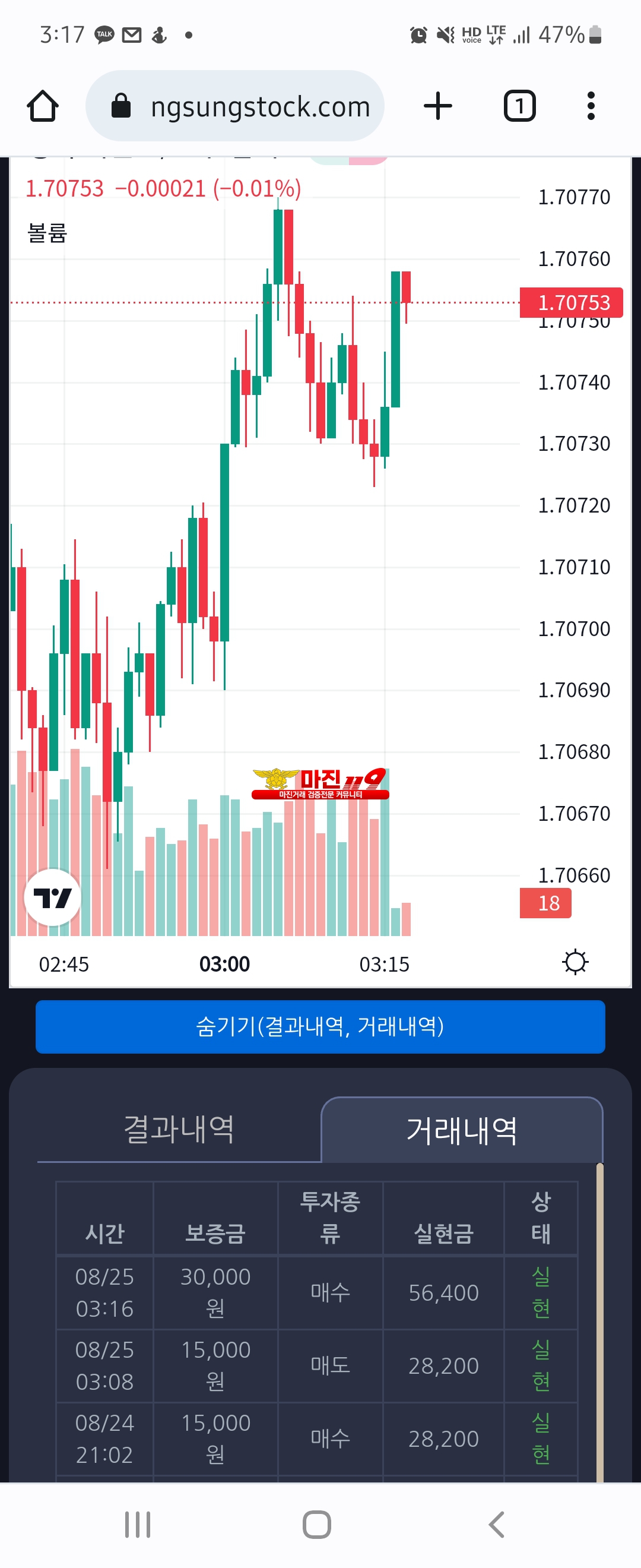641x1568 pixels.
Task: Open the browser overflow menu
Action: tap(591, 106)
